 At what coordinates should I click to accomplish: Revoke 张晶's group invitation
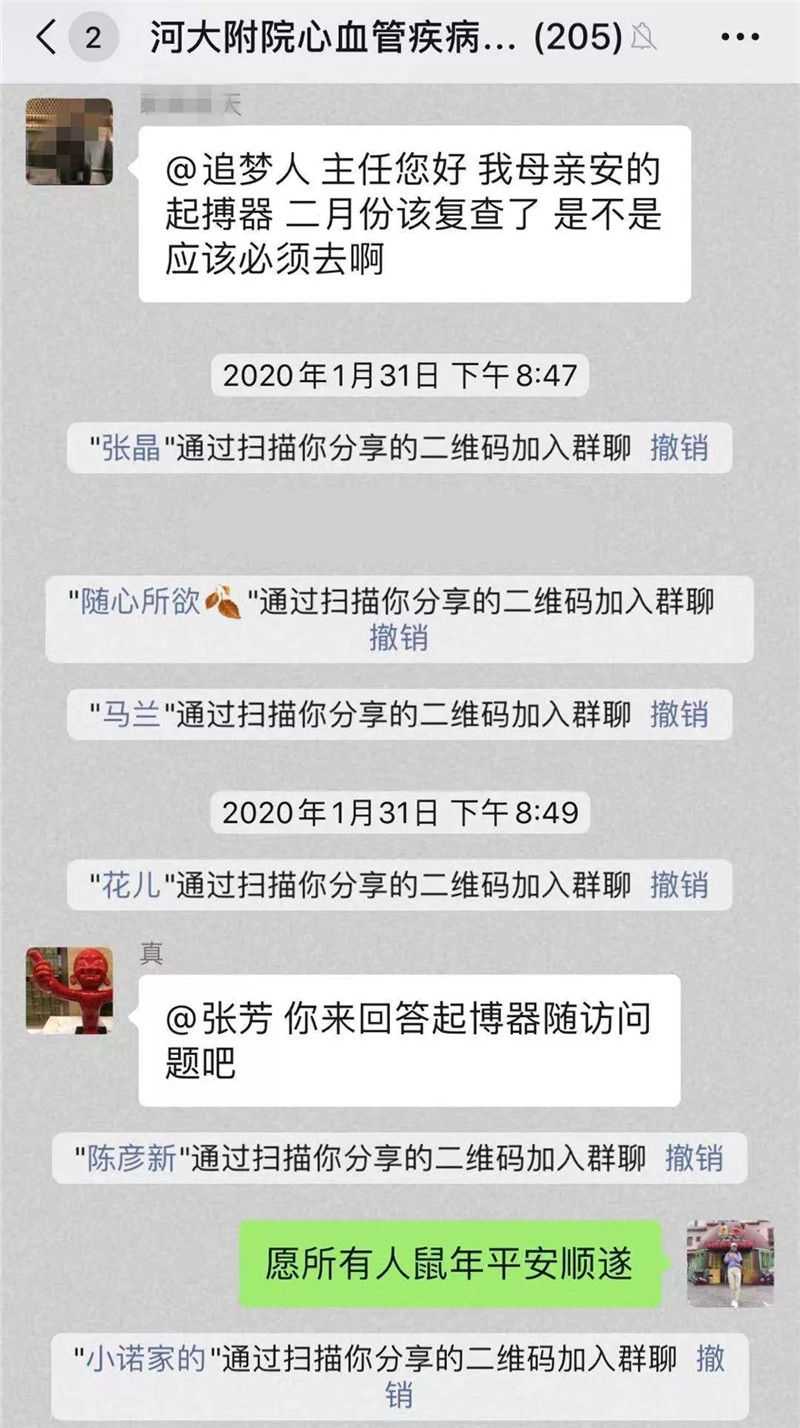coord(679,448)
